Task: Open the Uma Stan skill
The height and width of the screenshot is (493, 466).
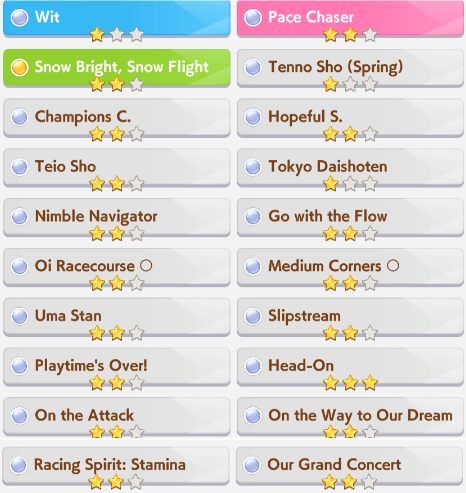Action: tap(117, 316)
